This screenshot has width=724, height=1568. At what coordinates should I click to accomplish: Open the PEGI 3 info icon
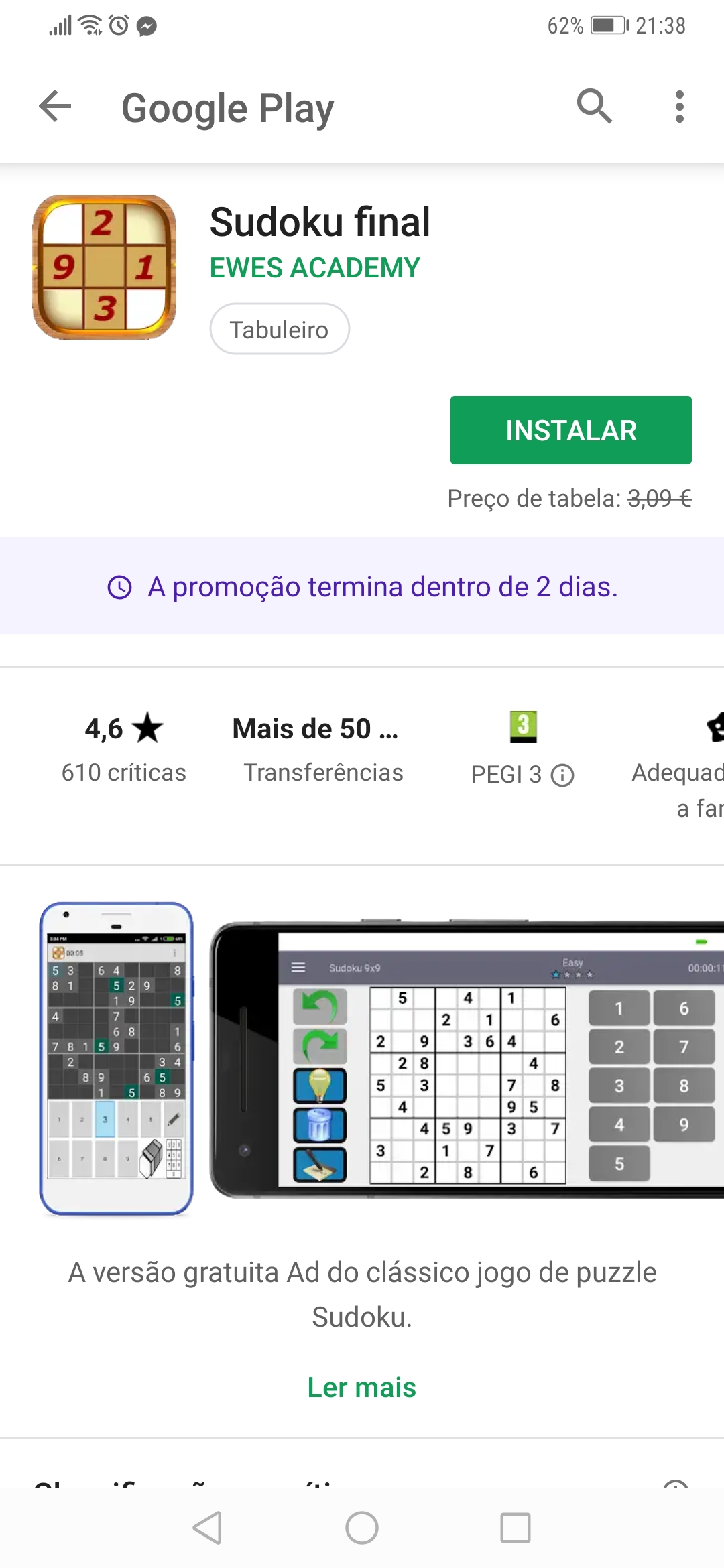tap(562, 775)
